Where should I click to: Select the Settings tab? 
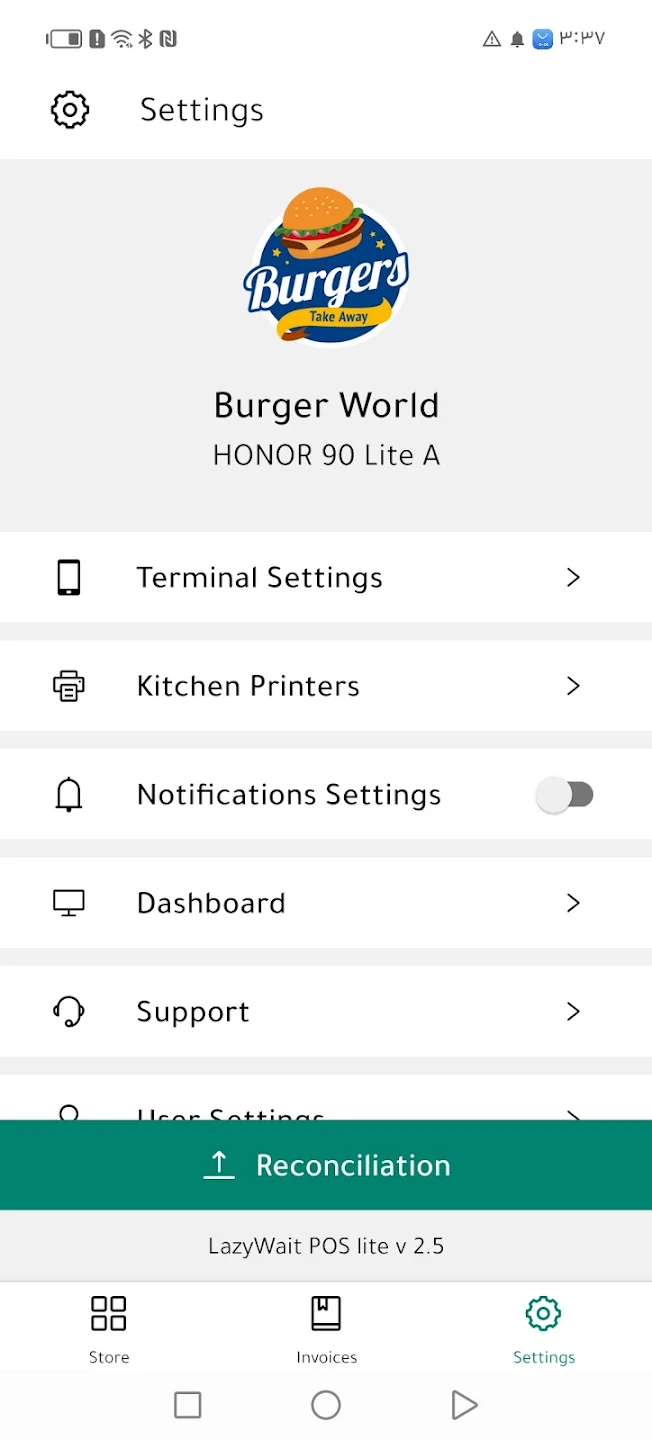pyautogui.click(x=543, y=1329)
